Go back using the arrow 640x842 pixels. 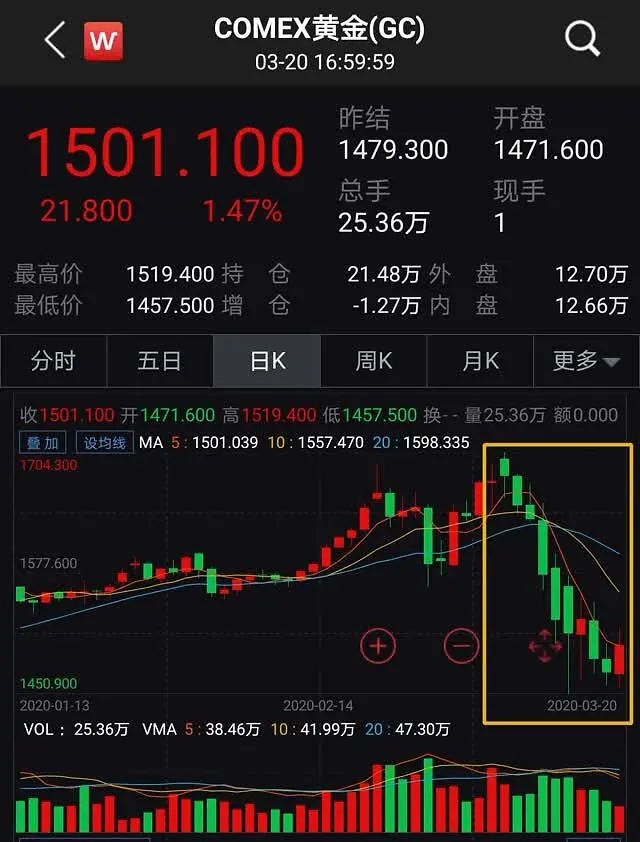(x=54, y=40)
